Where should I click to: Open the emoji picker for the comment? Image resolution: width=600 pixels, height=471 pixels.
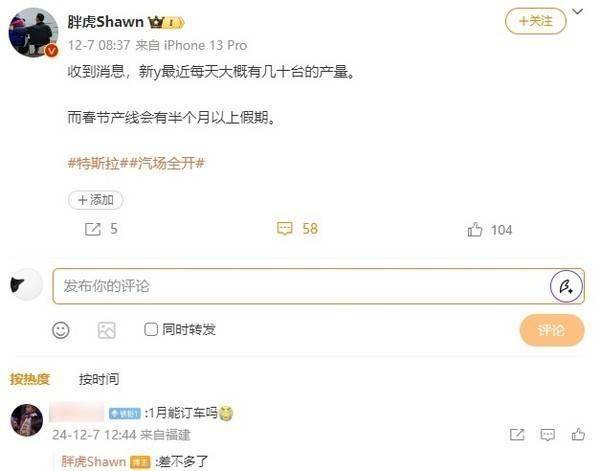pyautogui.click(x=62, y=329)
